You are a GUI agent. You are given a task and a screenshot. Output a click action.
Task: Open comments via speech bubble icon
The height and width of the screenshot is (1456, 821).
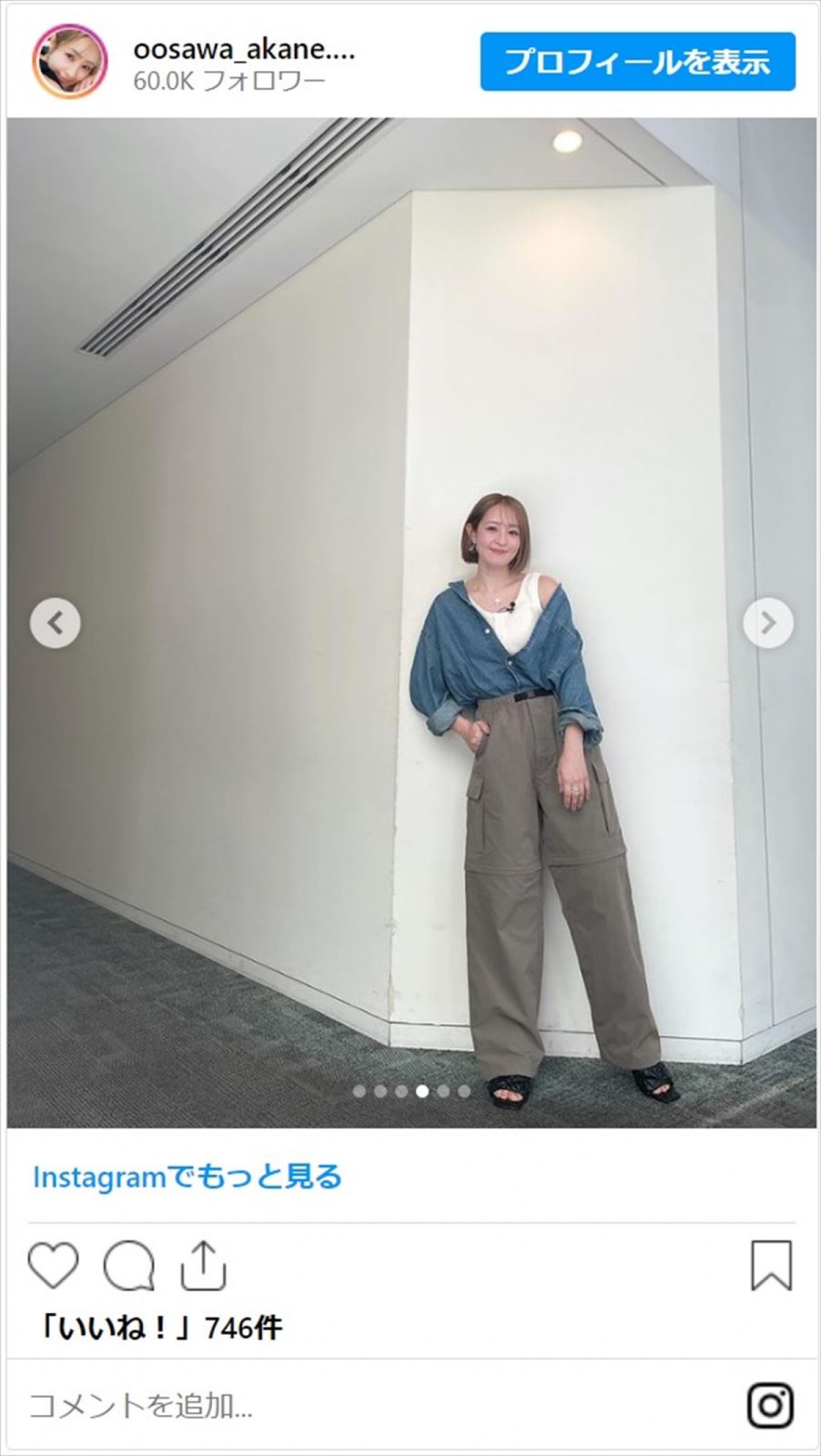coord(129,1266)
